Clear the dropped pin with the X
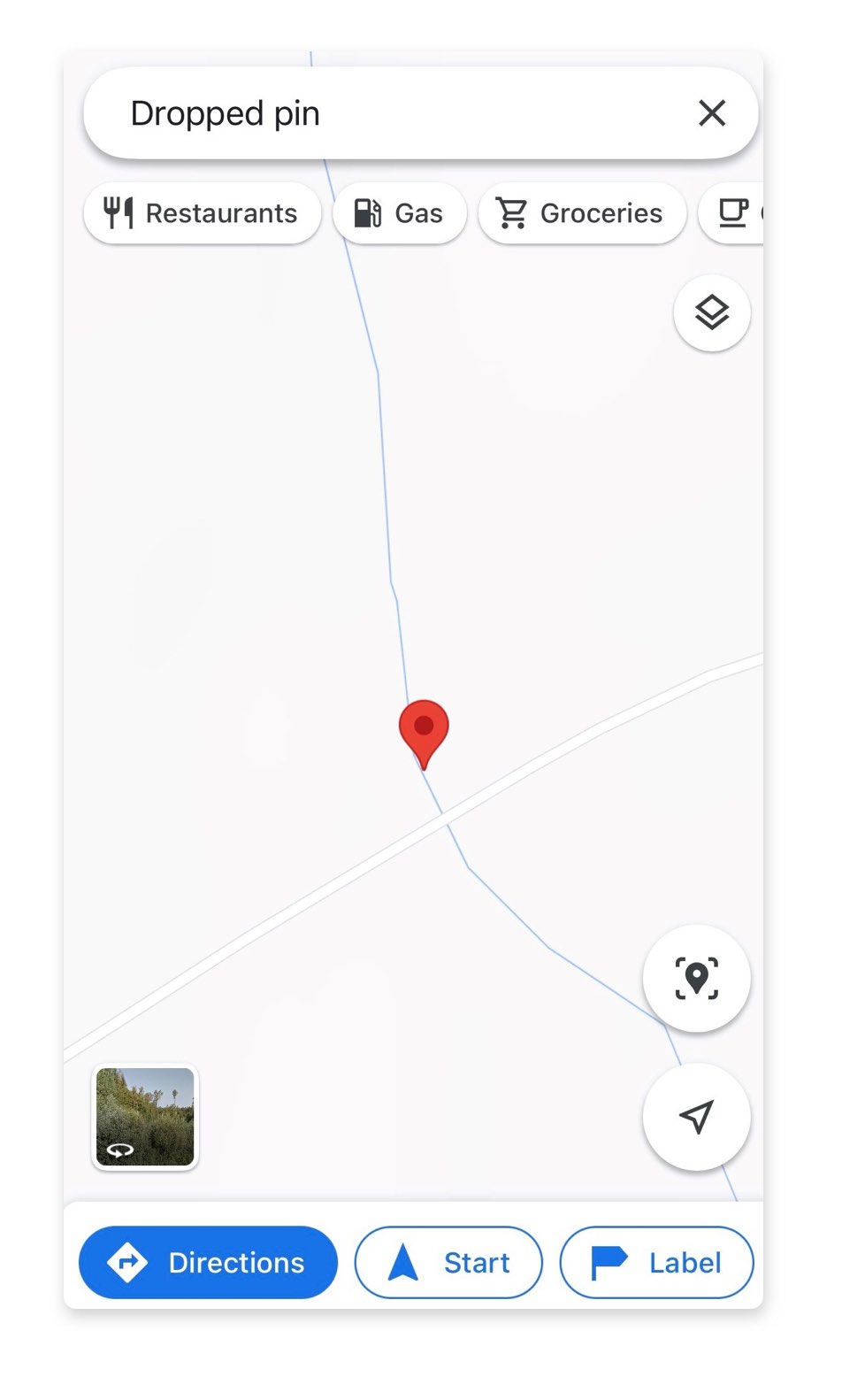 point(711,113)
